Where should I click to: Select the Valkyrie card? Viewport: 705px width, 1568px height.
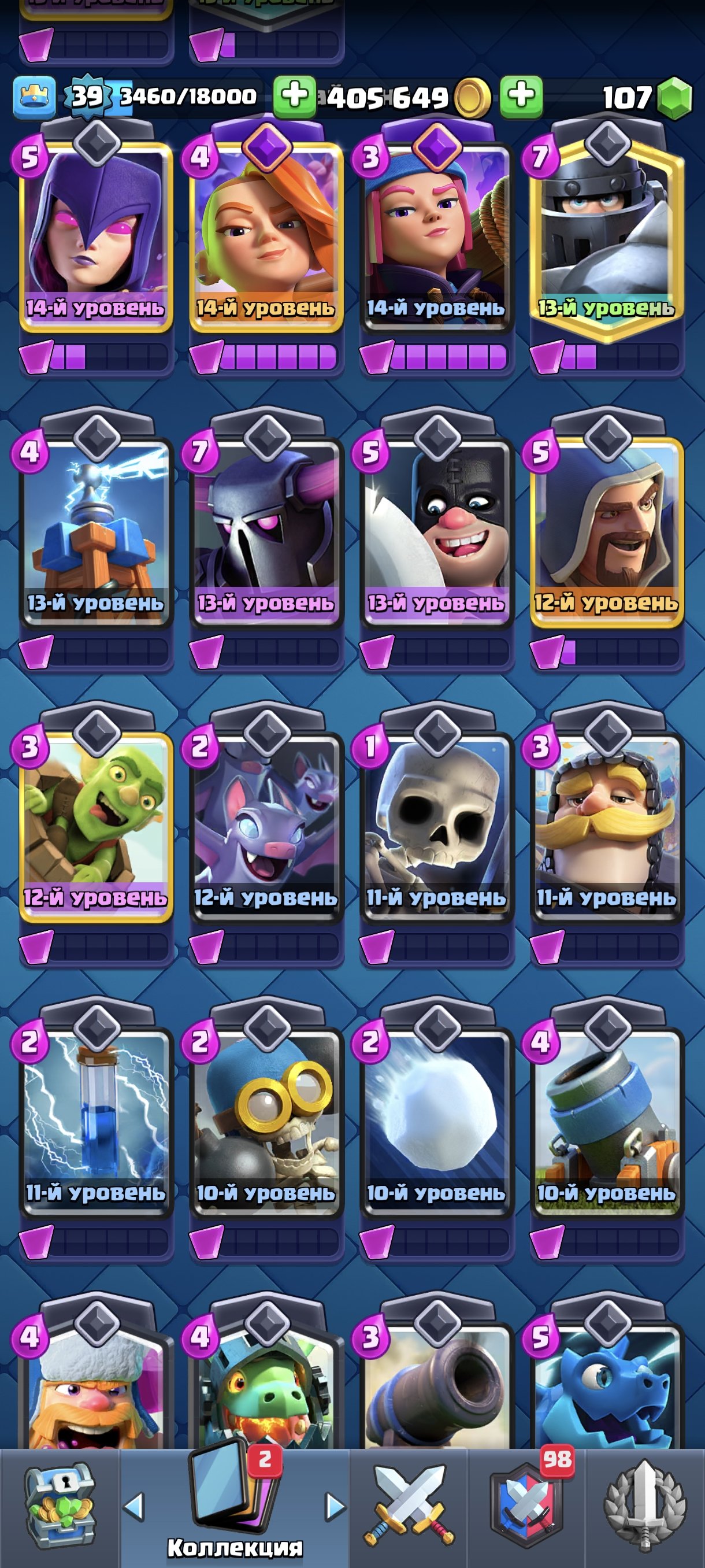tap(266, 238)
